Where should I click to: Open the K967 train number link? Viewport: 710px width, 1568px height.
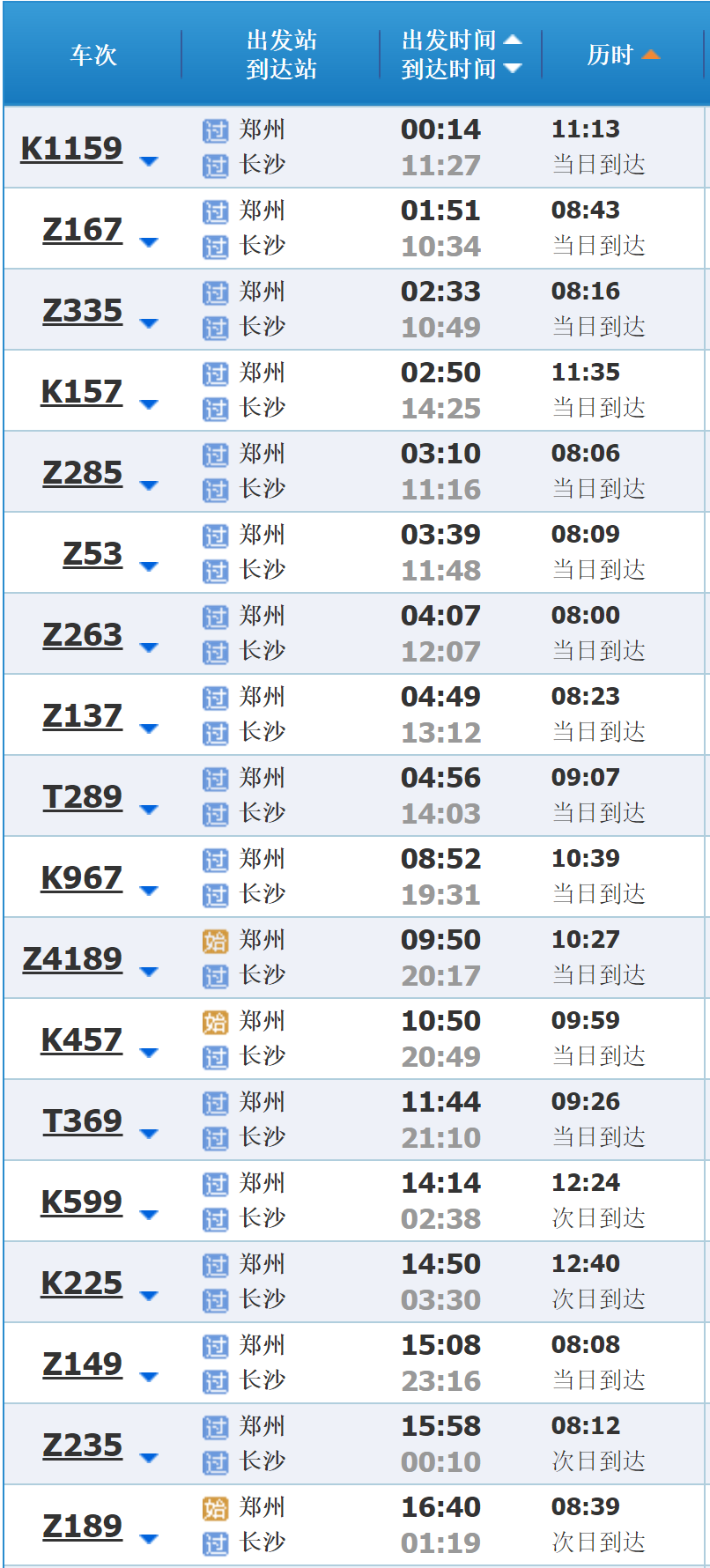coord(80,877)
